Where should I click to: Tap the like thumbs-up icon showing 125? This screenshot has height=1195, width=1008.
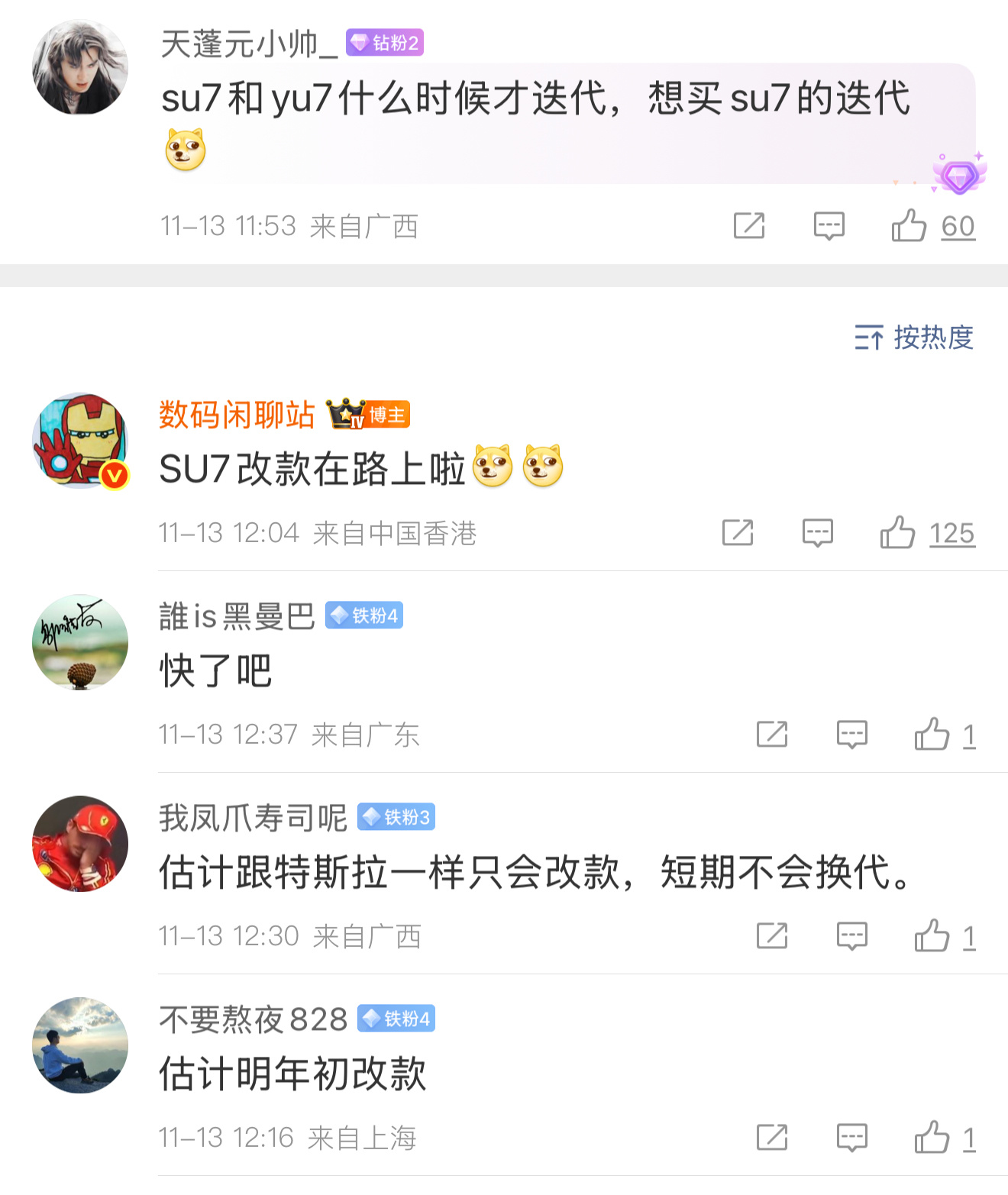901,533
